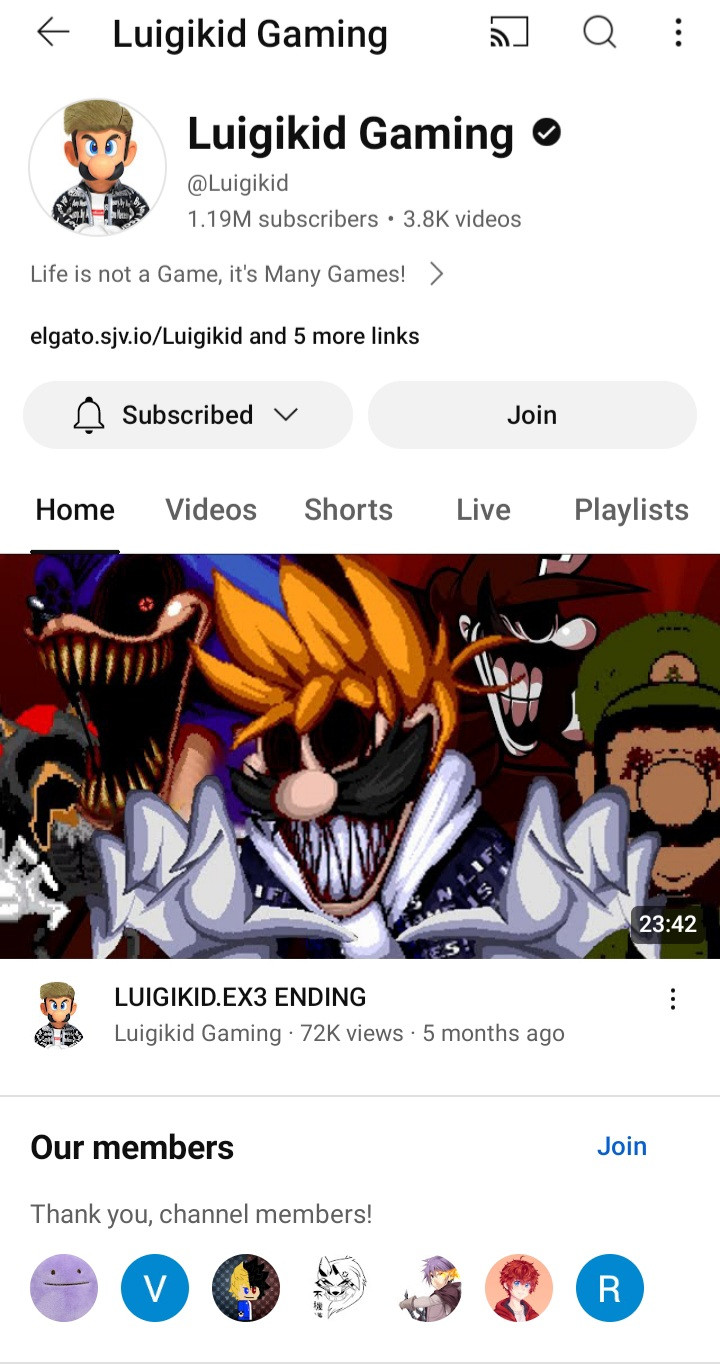Expand the channel description chevron
This screenshot has height=1364, width=720.
pos(436,274)
